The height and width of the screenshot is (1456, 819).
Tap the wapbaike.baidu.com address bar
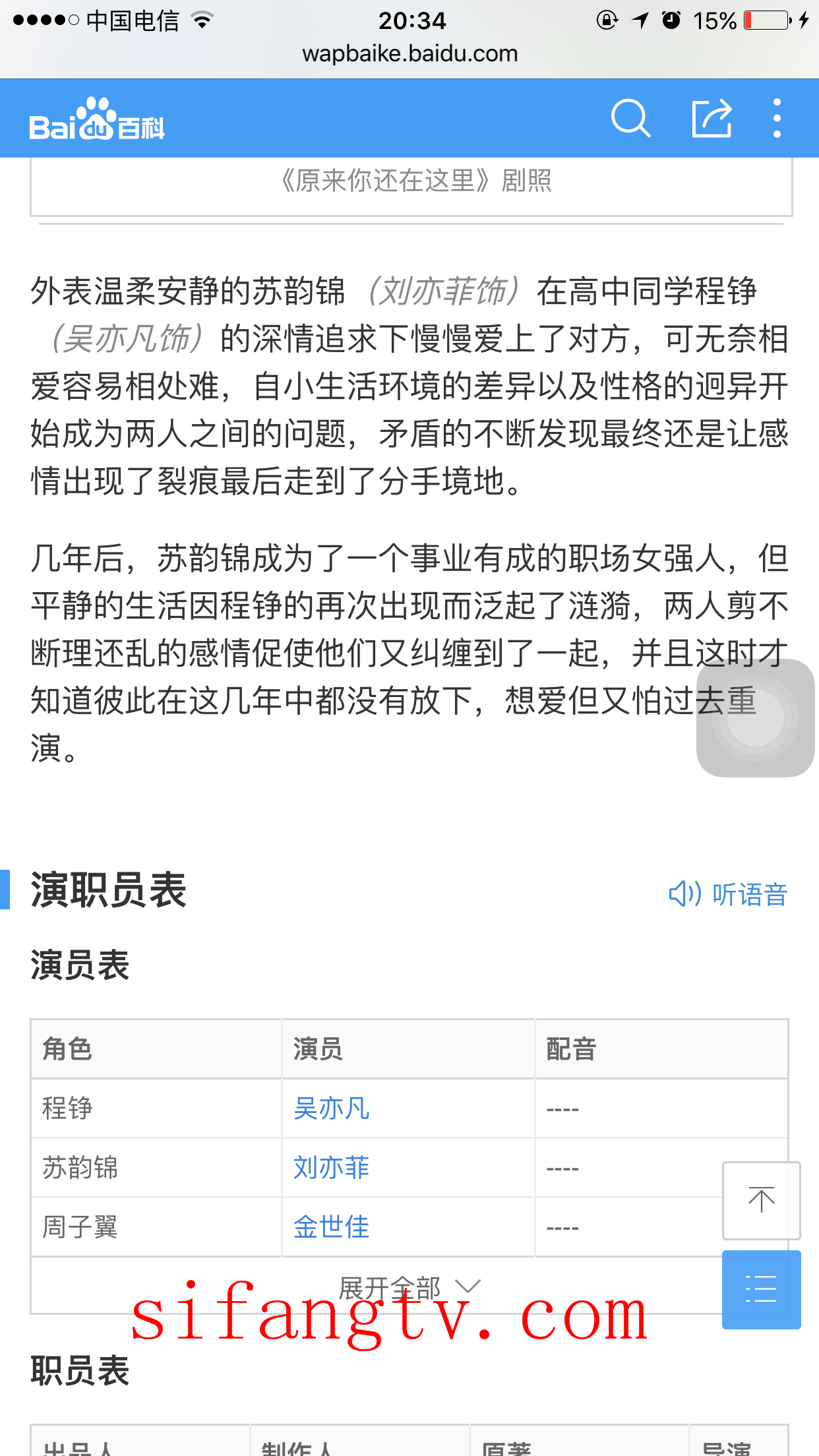coord(409,53)
